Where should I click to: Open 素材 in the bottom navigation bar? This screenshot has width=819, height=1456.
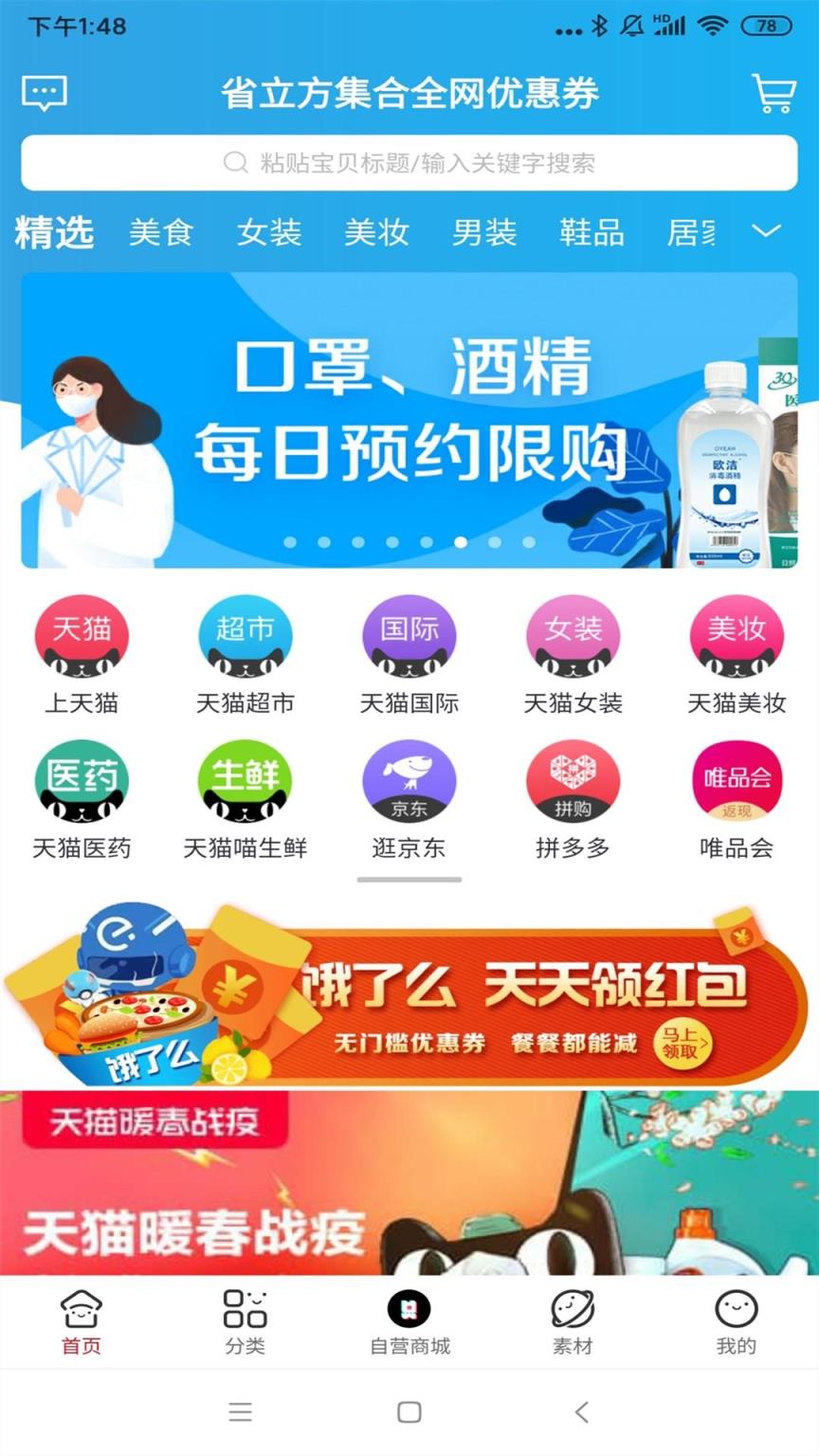[573, 1323]
